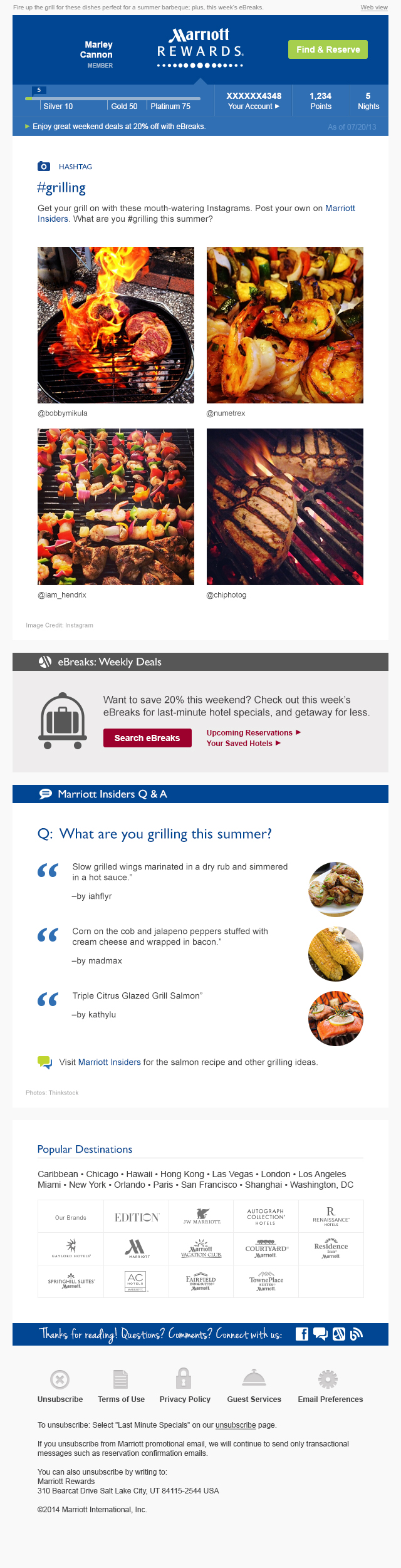
Task: Follow the underlined unsubscribe page link
Action: pyautogui.click(x=236, y=1425)
